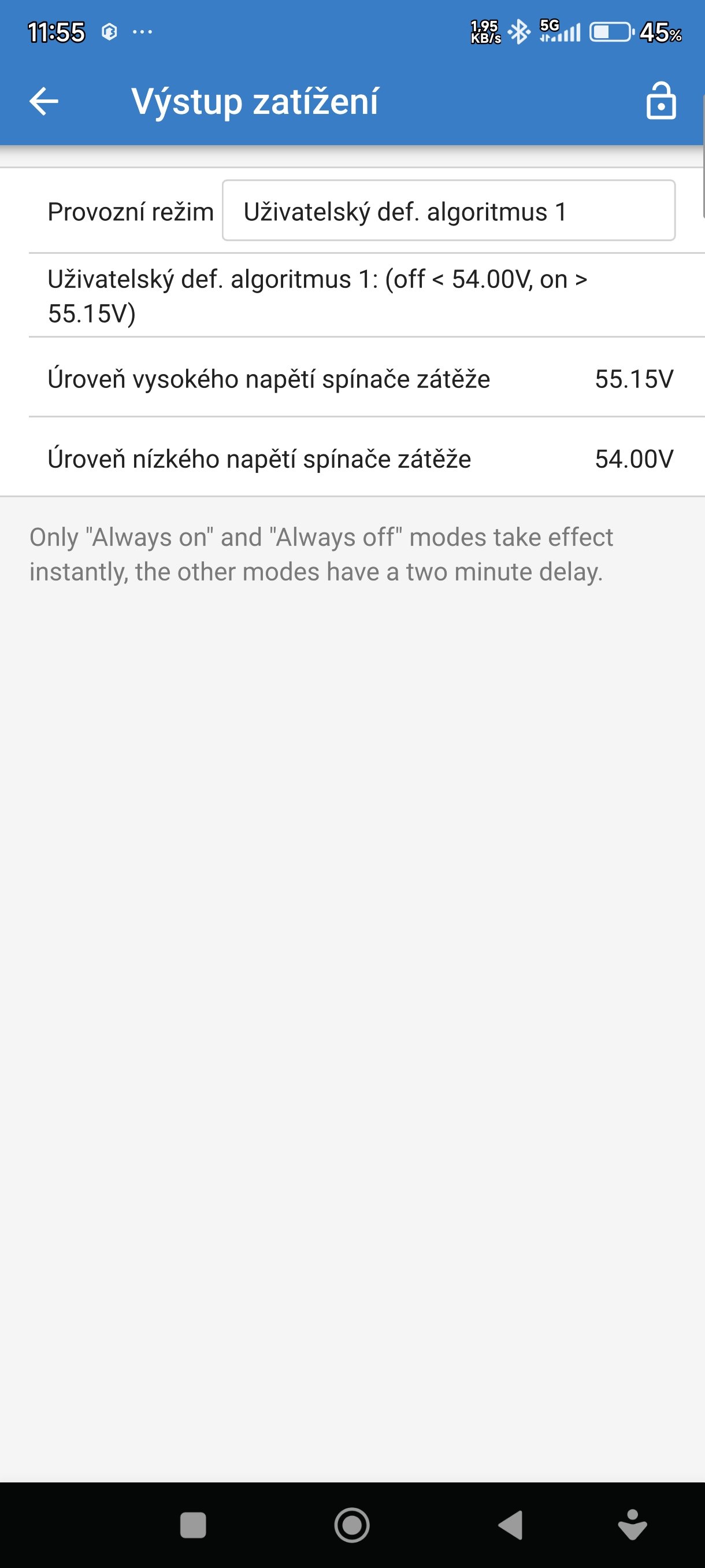This screenshot has height=1568, width=705.
Task: Go back from Výstup zatížení screen
Action: [44, 101]
